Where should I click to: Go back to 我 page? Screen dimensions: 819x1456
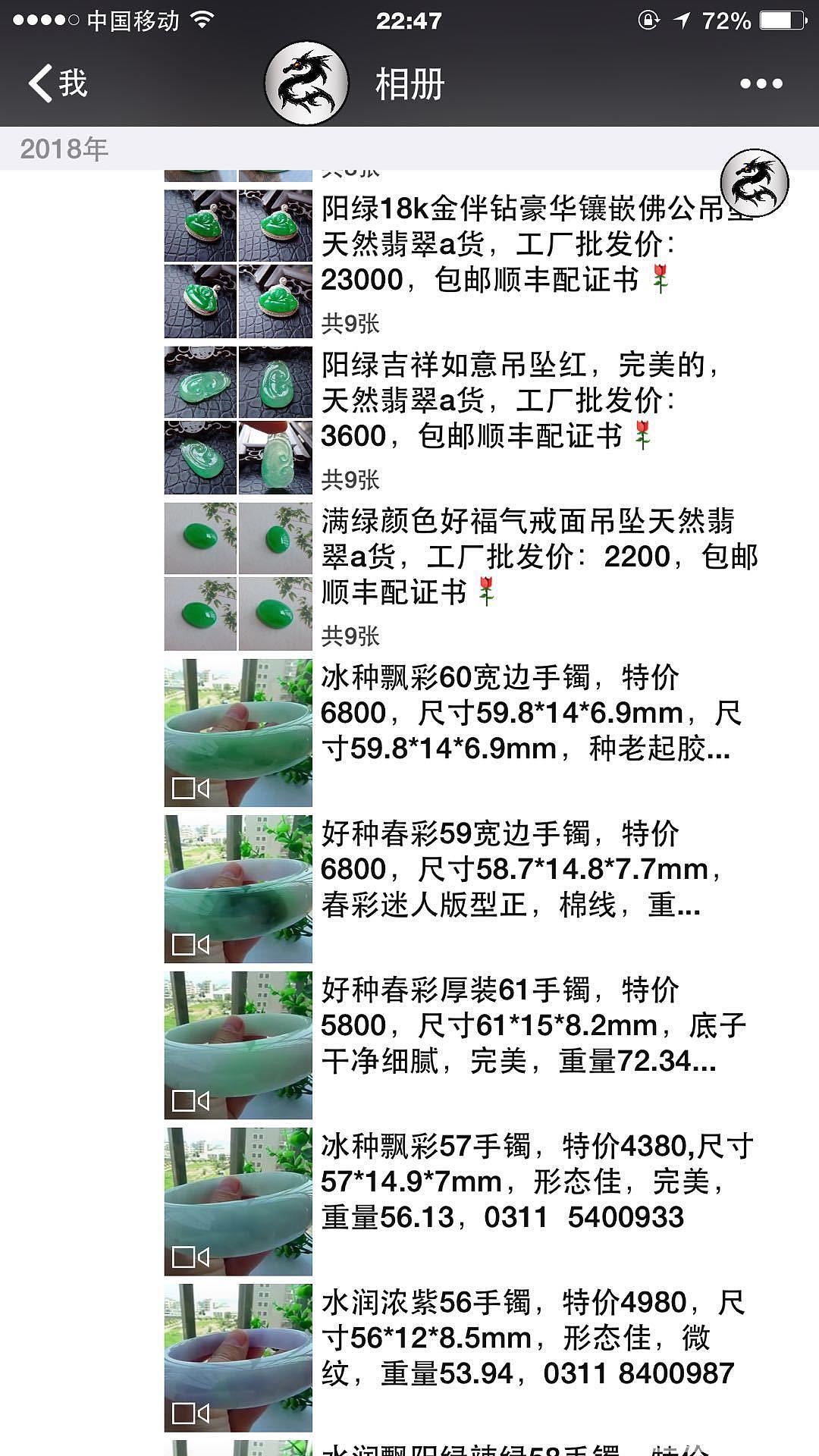coord(58,83)
